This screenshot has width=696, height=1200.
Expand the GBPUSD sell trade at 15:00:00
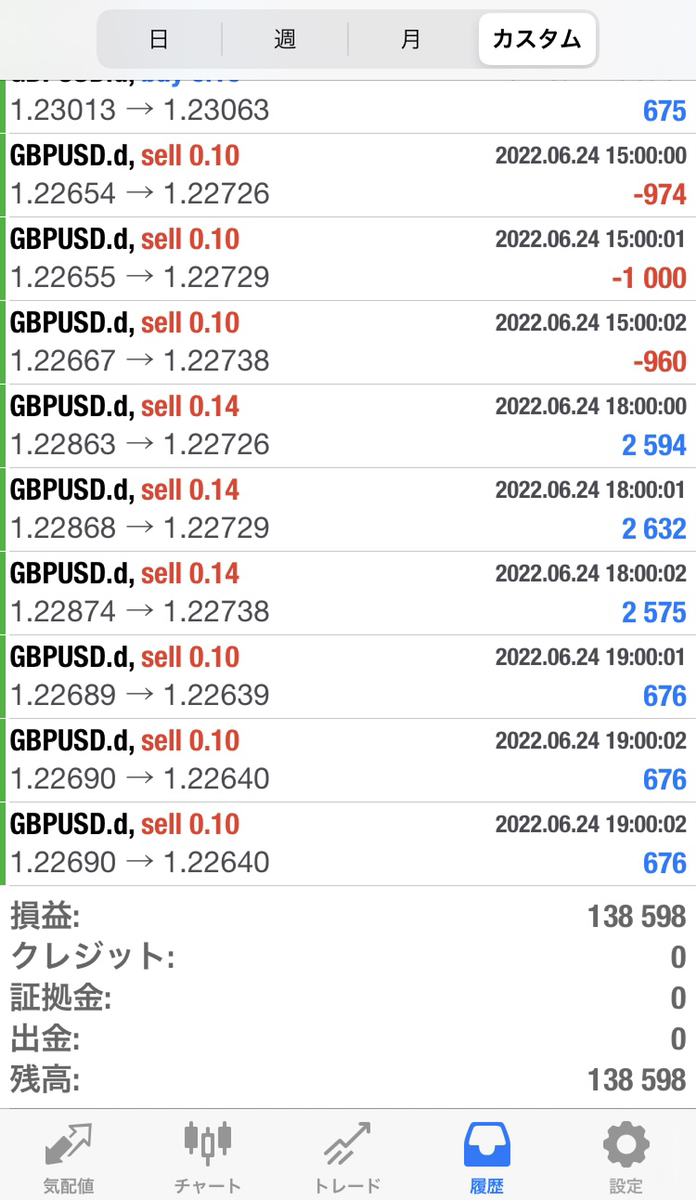348,175
